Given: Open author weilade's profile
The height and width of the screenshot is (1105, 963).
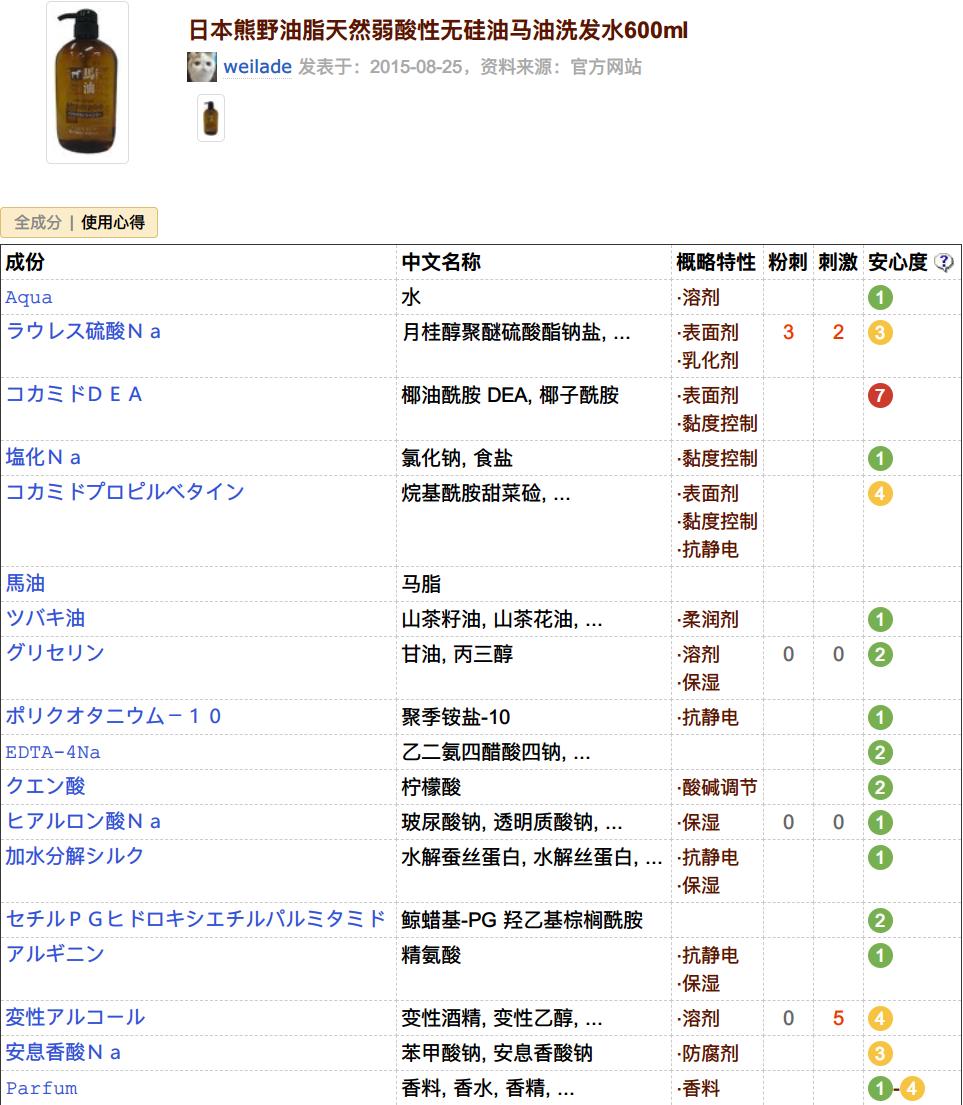Looking at the screenshot, I should click(257, 67).
